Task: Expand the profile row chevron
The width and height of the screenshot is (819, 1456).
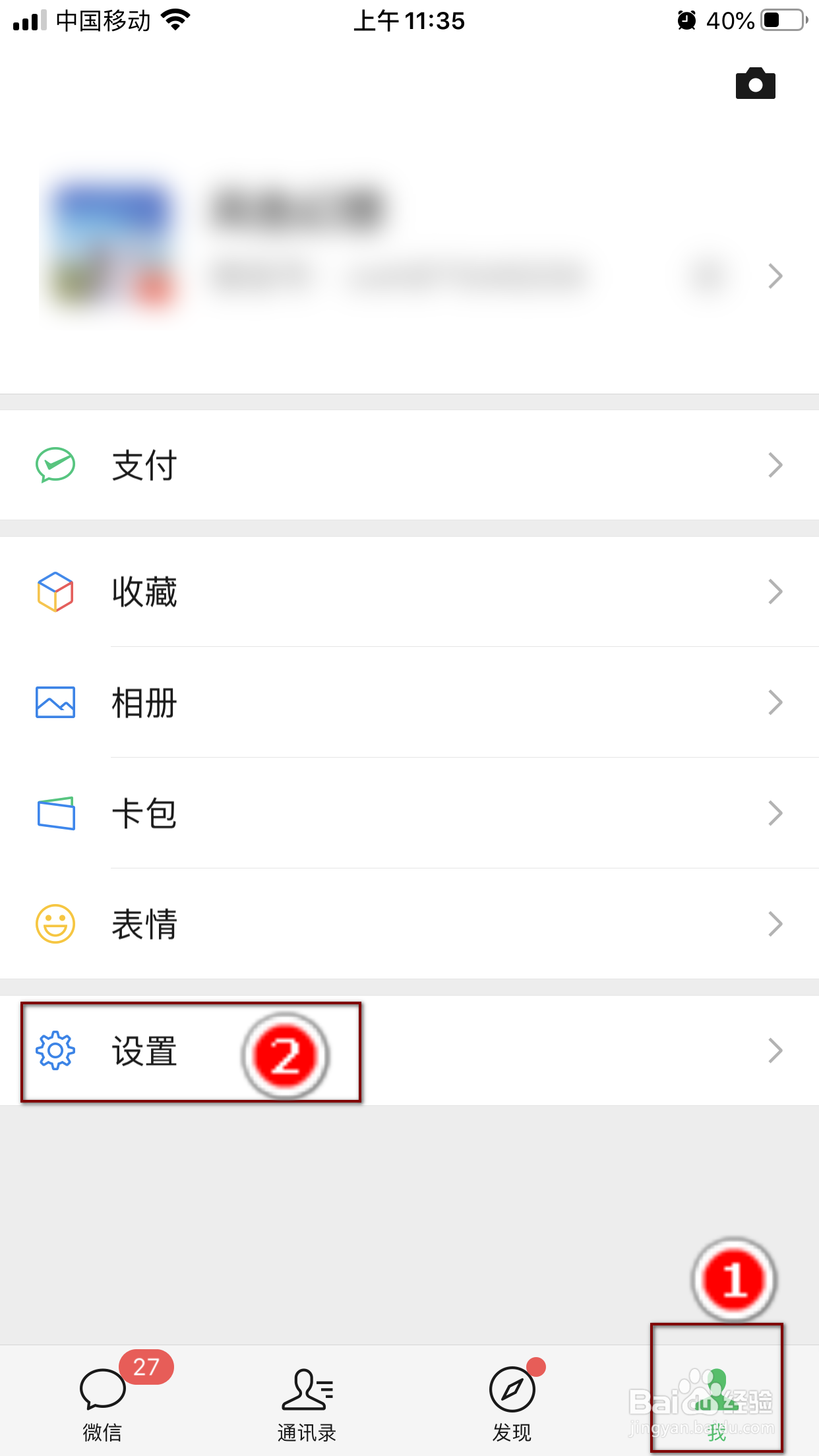Action: 775,277
